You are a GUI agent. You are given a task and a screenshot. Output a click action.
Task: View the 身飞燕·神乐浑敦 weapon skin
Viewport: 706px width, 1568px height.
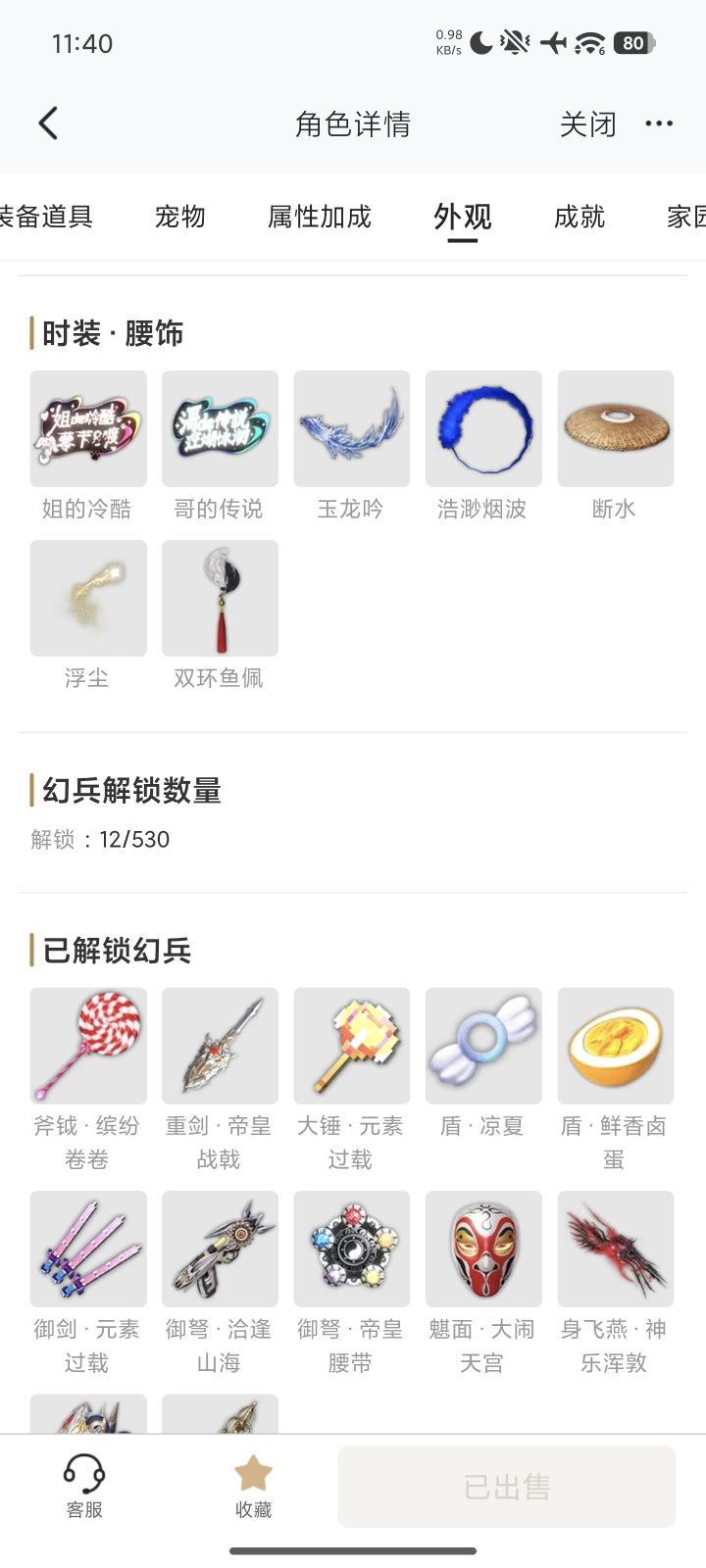pyautogui.click(x=615, y=1249)
